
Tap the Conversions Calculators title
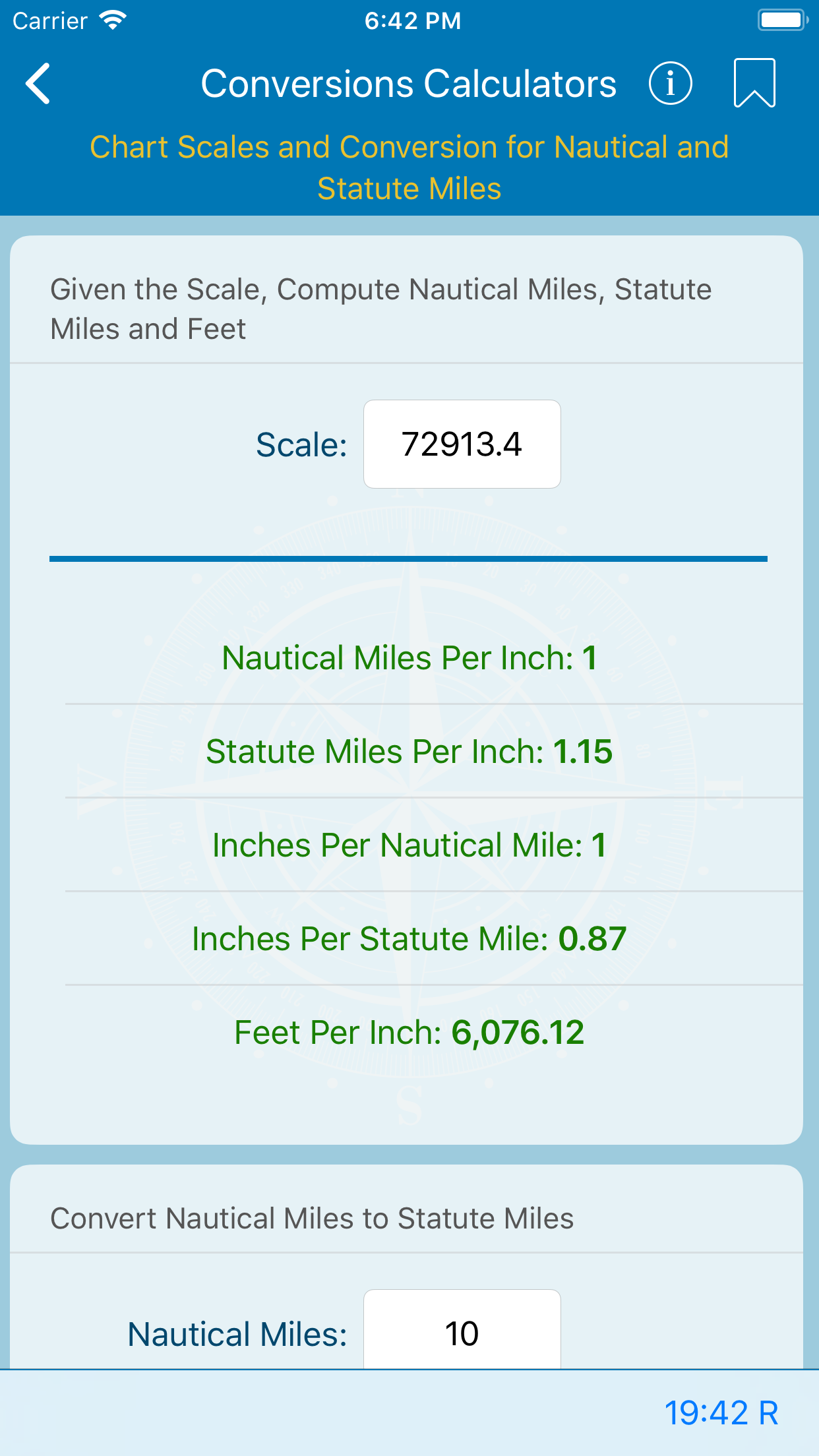pyautogui.click(x=409, y=83)
